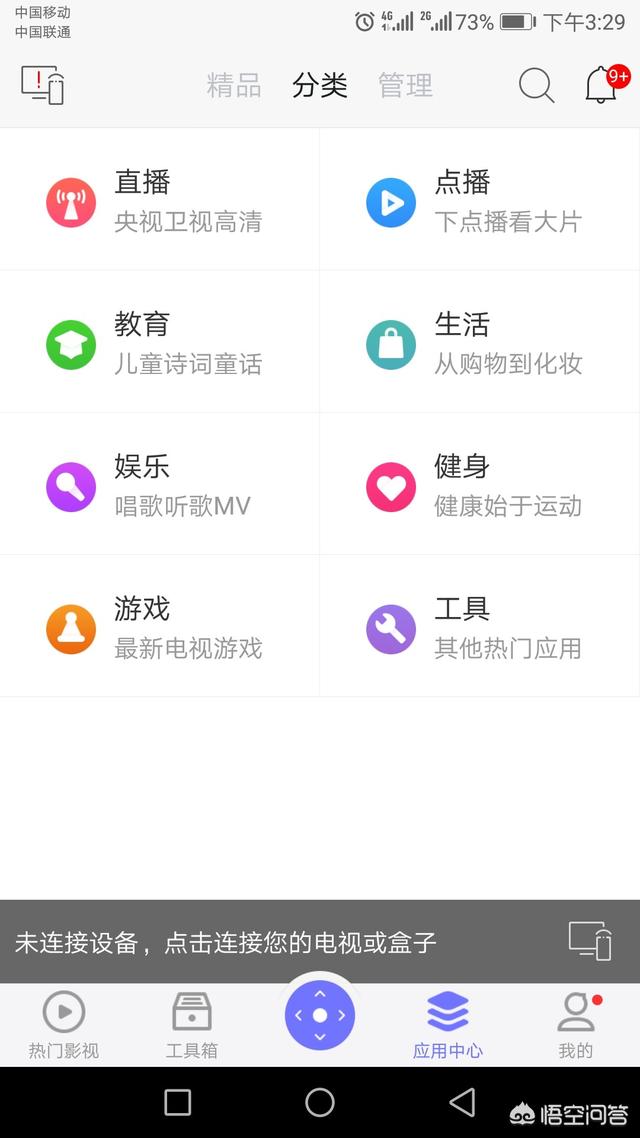
Task: Tap the system back button
Action: (x=462, y=1102)
